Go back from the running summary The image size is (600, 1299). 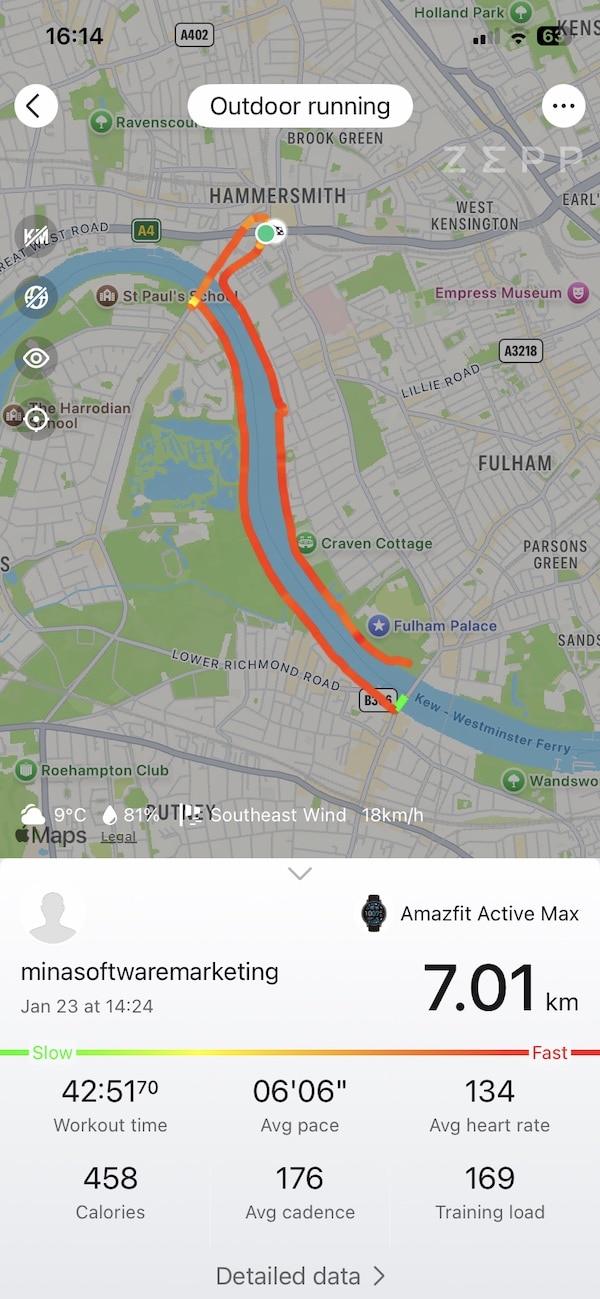tap(35, 106)
